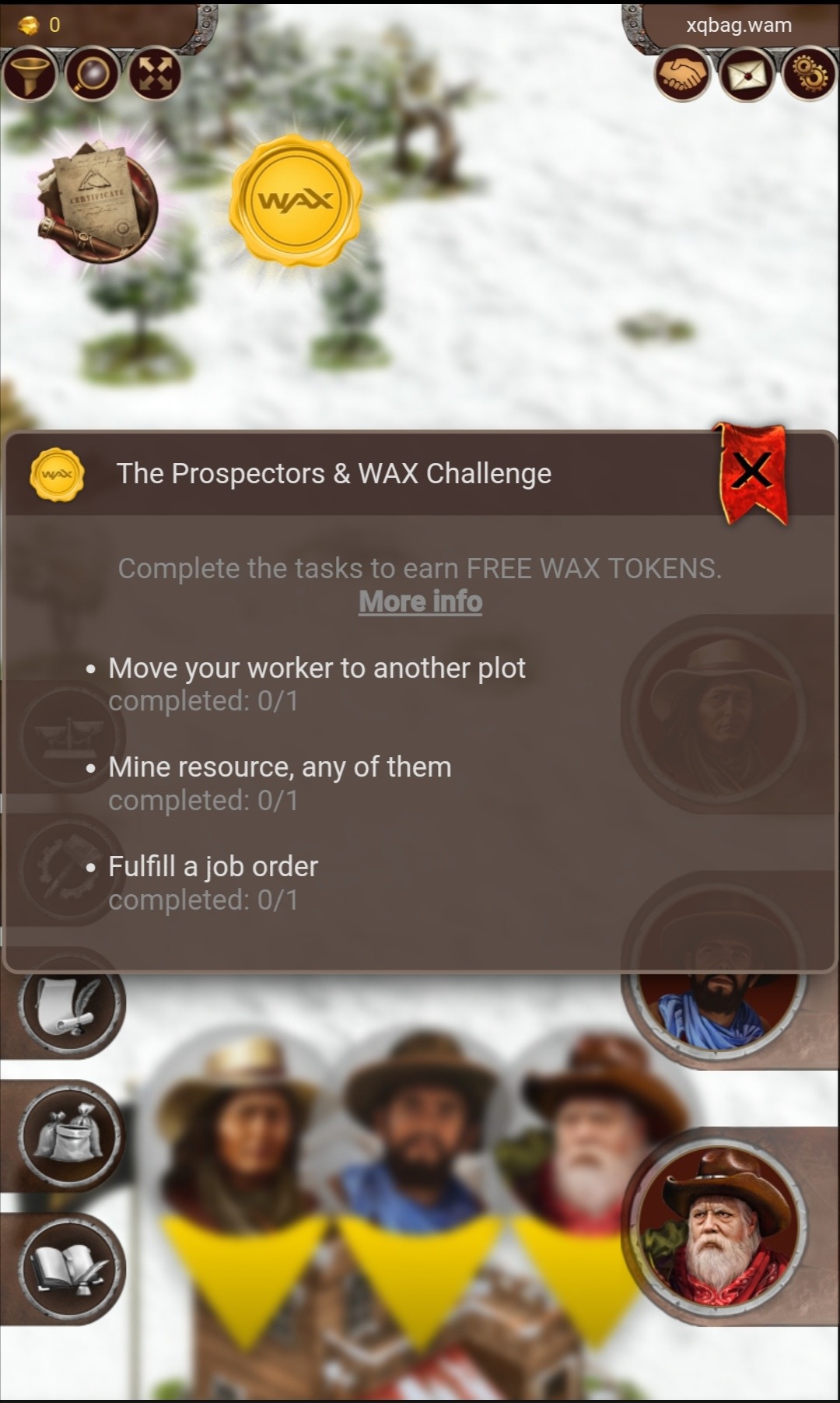Viewport: 840px width, 1403px height.
Task: Tap the golden WAX coin badge
Action: coord(296,201)
